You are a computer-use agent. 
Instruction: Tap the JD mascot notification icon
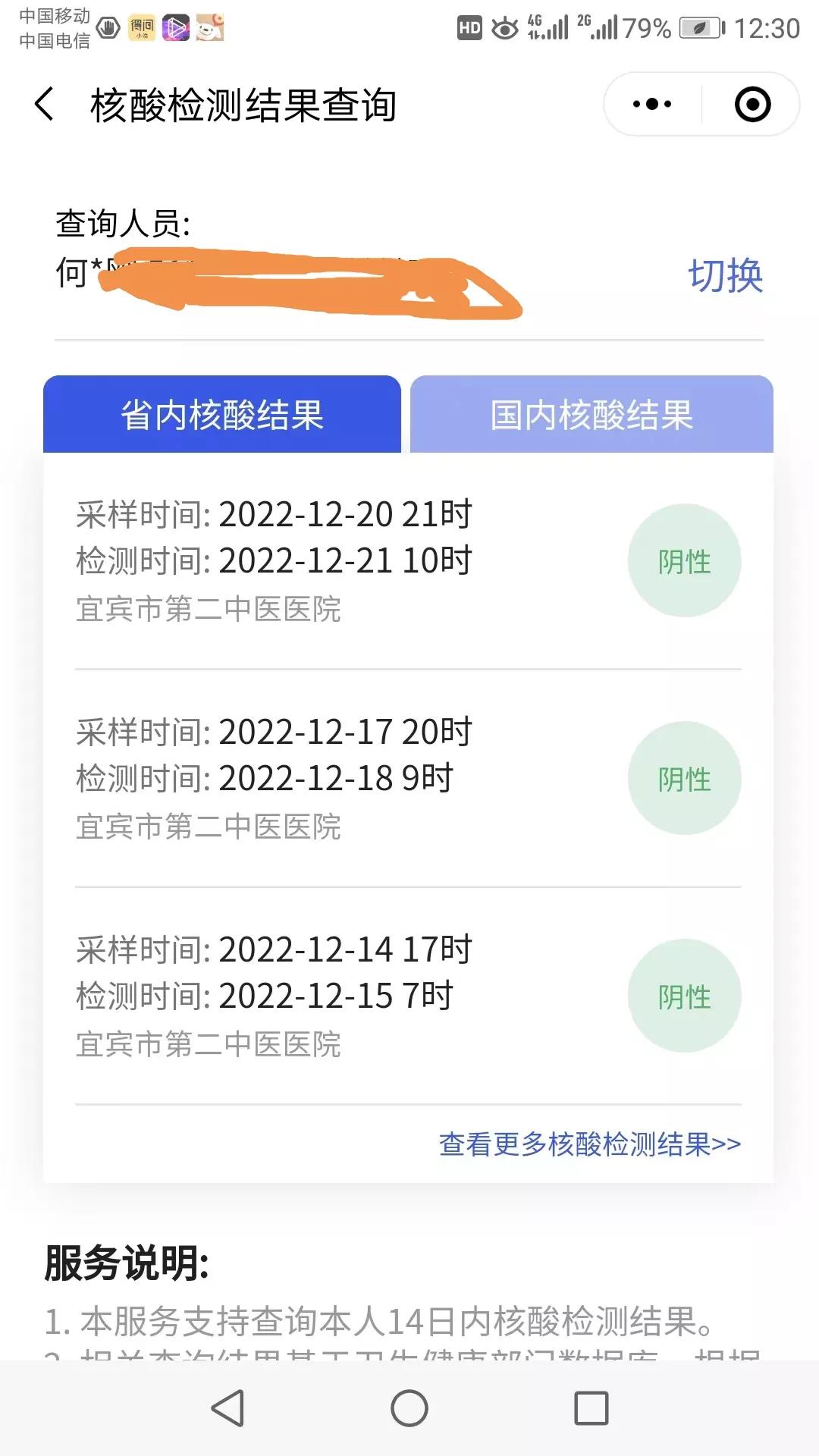pos(209,29)
